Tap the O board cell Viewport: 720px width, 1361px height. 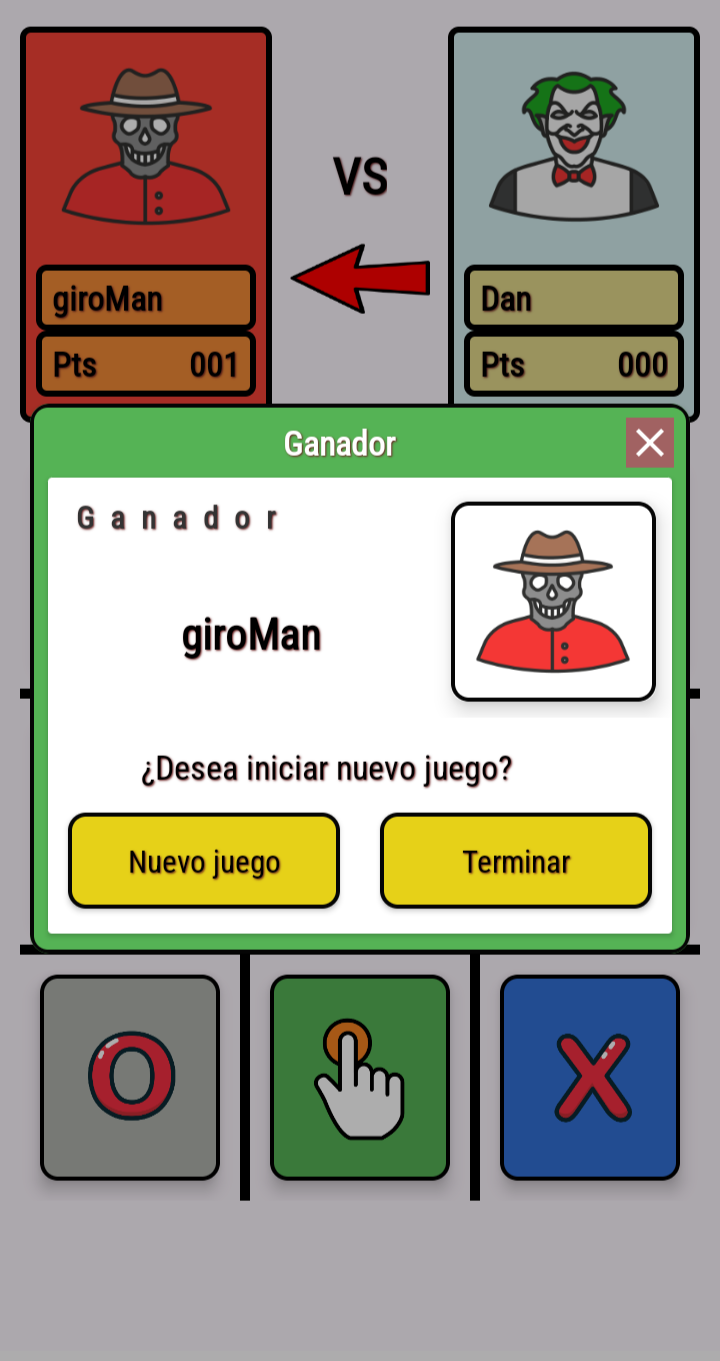[130, 1077]
